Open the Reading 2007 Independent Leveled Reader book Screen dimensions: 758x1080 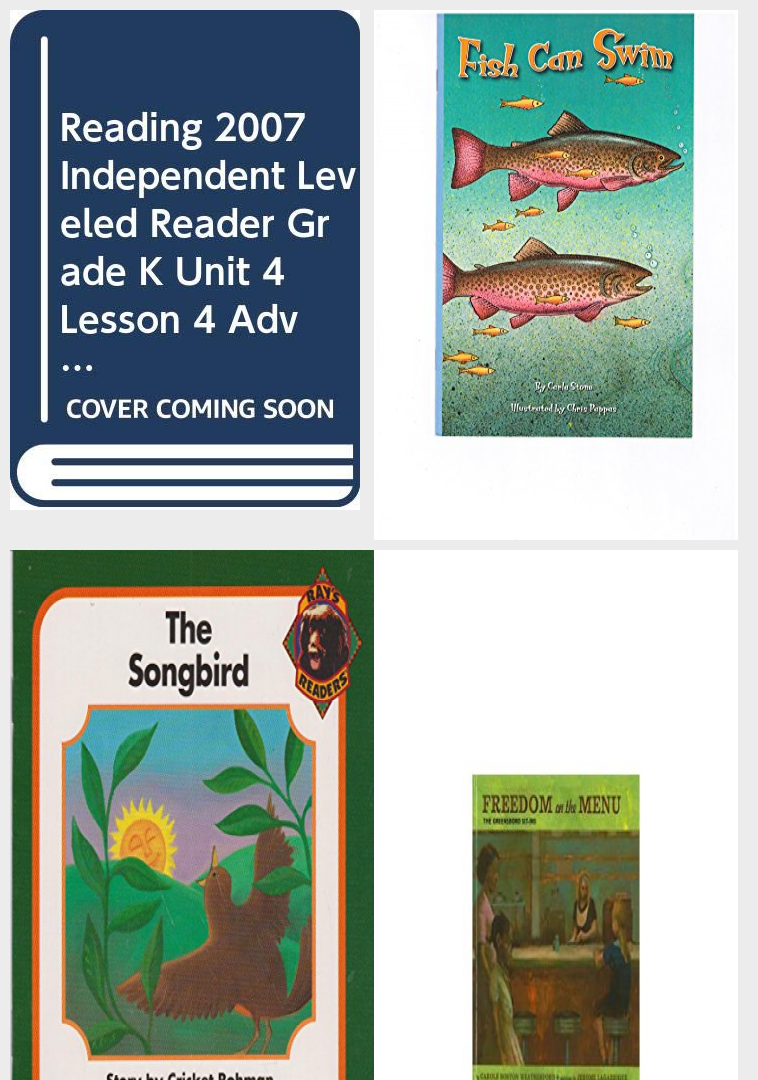(185, 260)
